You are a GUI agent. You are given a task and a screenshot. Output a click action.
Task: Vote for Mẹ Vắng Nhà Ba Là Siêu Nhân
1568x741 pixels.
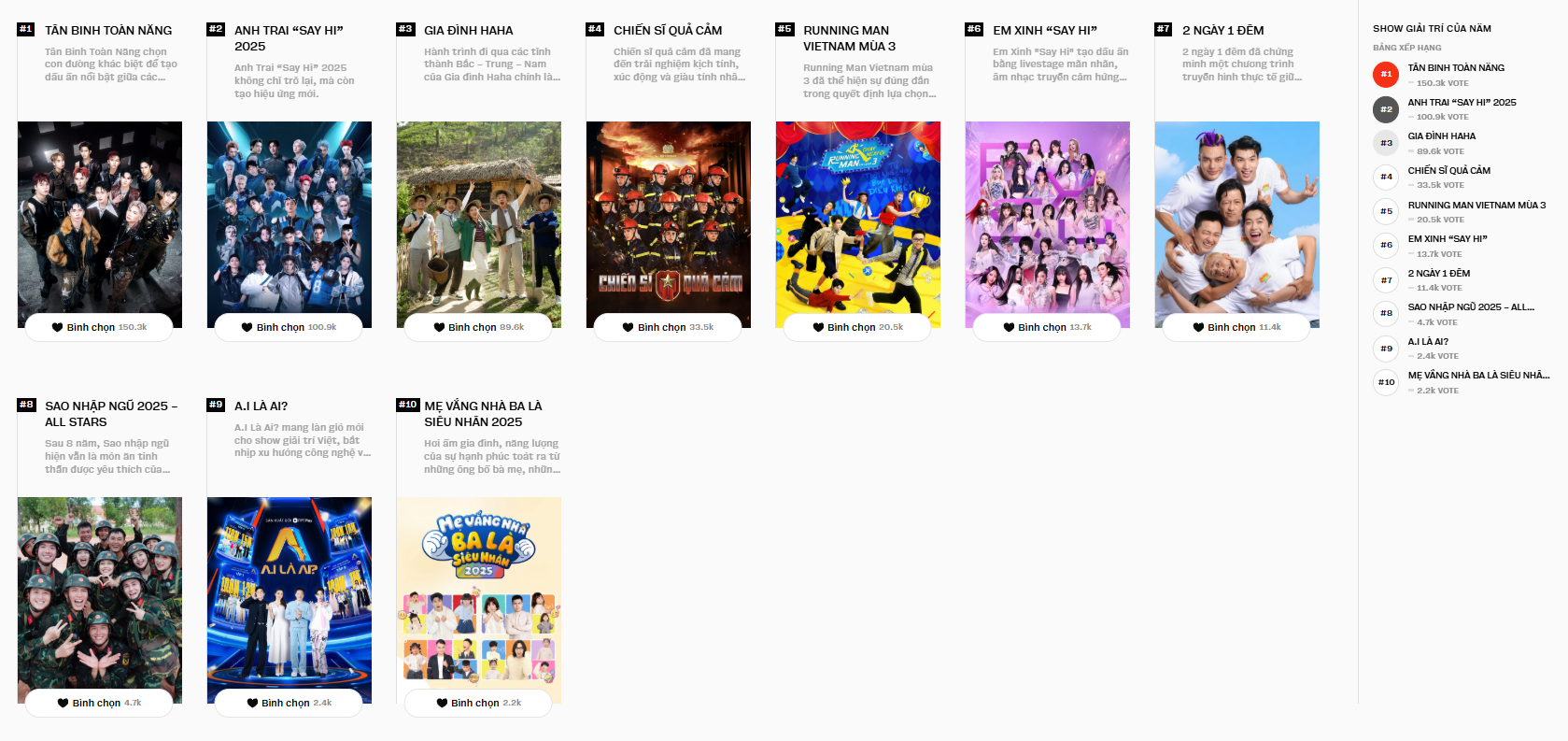[478, 703]
